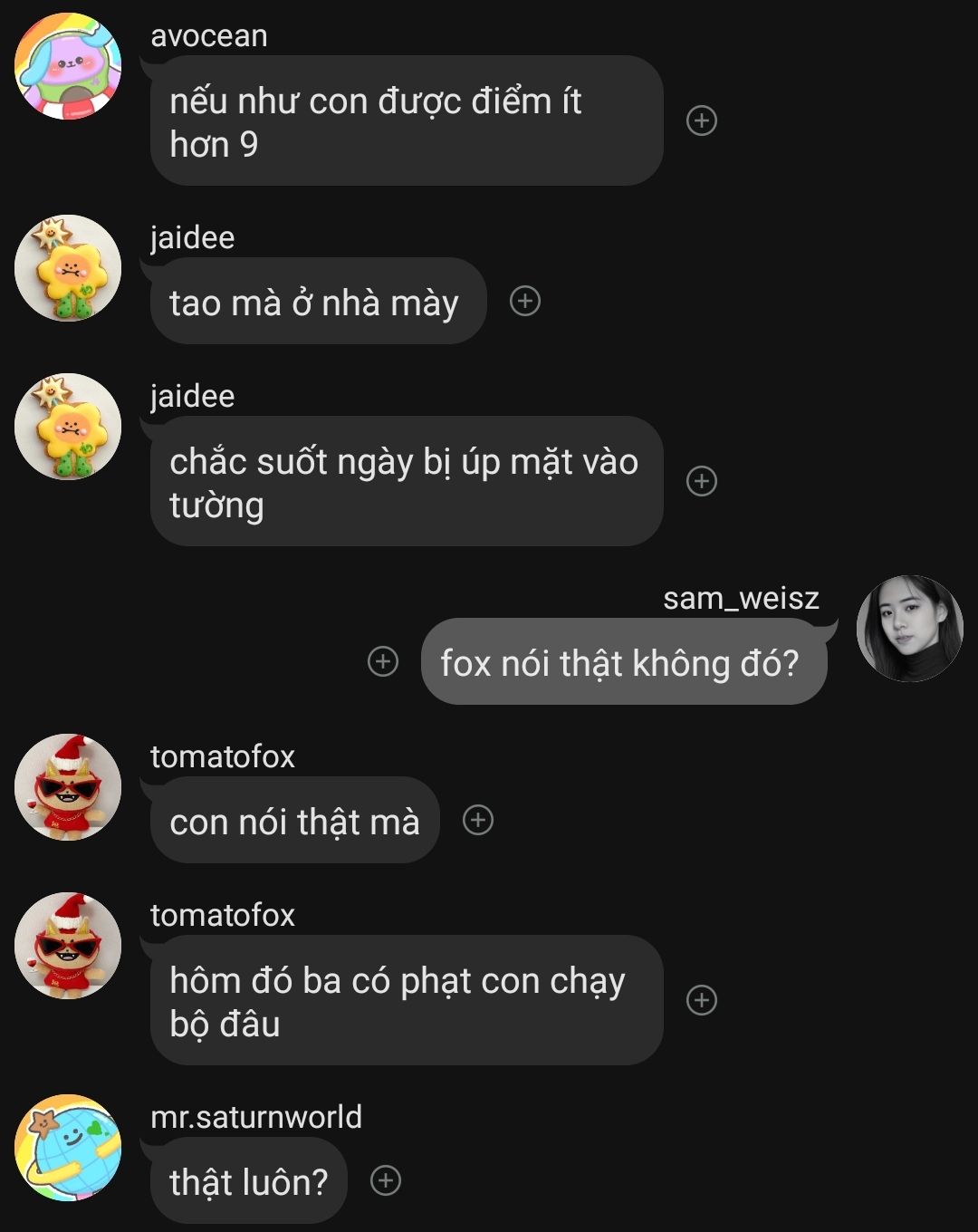Open mr.saturnworld's profile avatar
This screenshot has height=1232, width=978.
point(68,1148)
